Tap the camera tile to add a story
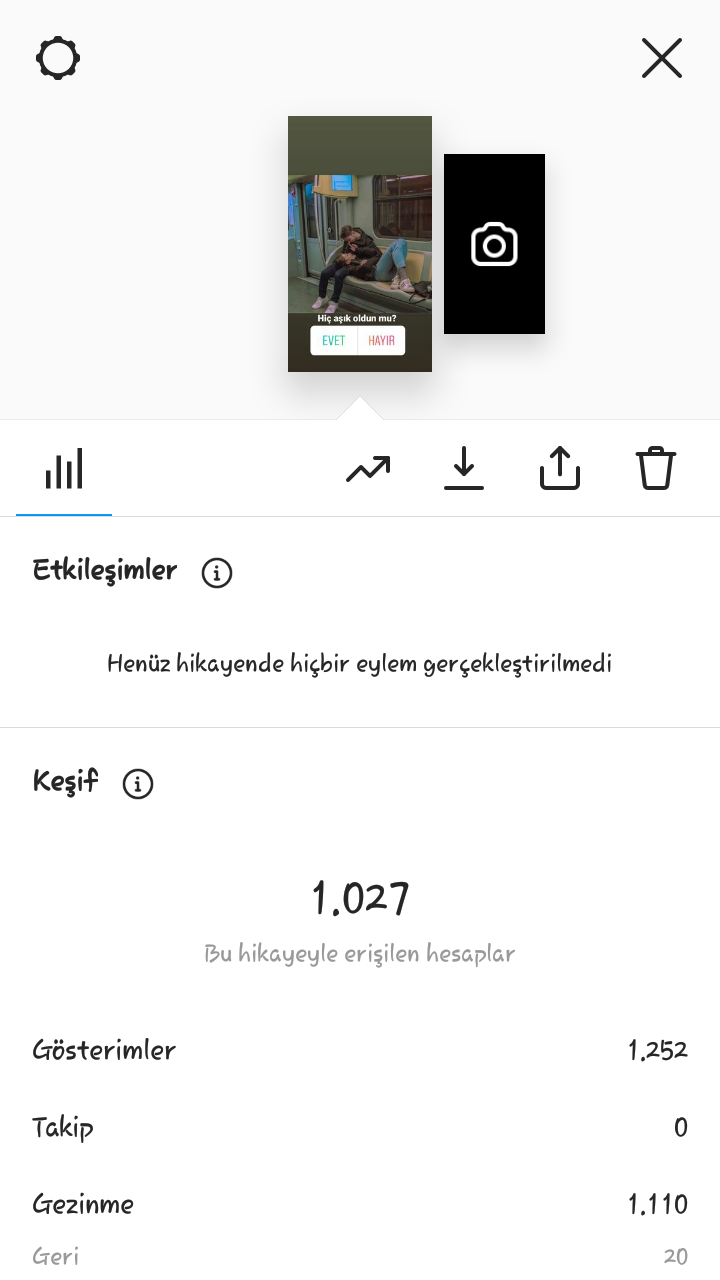Image resolution: width=720 pixels, height=1280 pixels. (494, 244)
